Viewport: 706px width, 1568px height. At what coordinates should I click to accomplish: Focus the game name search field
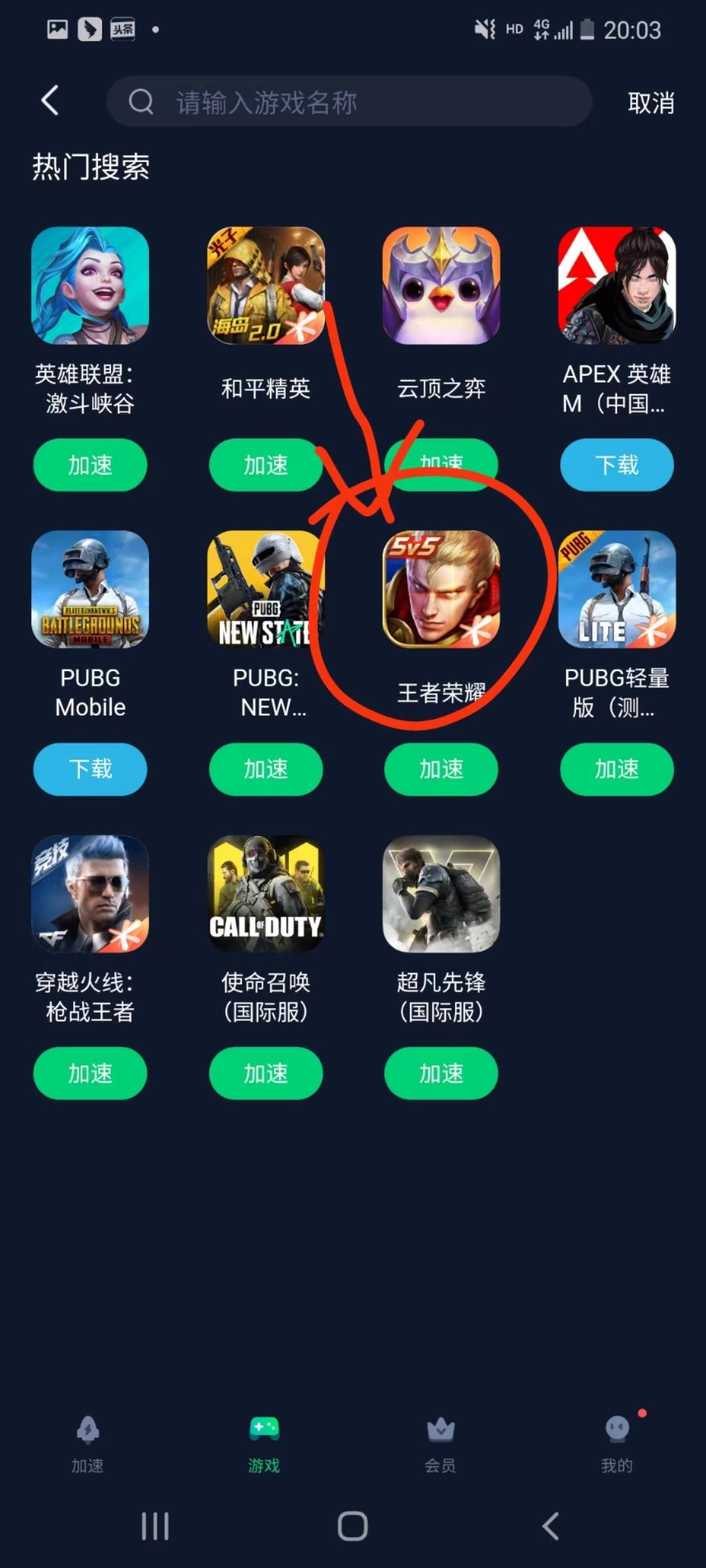click(350, 102)
